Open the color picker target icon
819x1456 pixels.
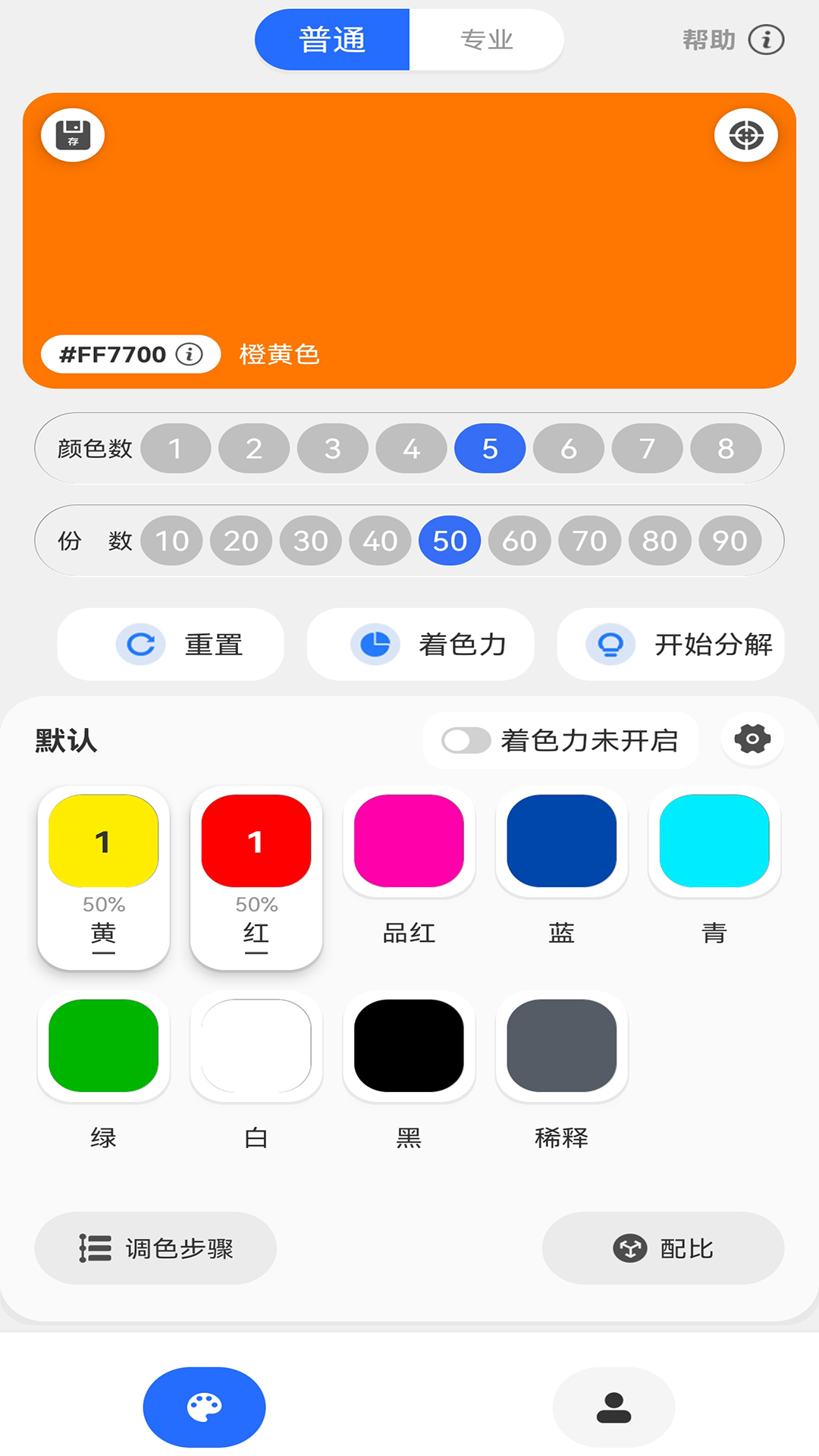click(x=746, y=136)
